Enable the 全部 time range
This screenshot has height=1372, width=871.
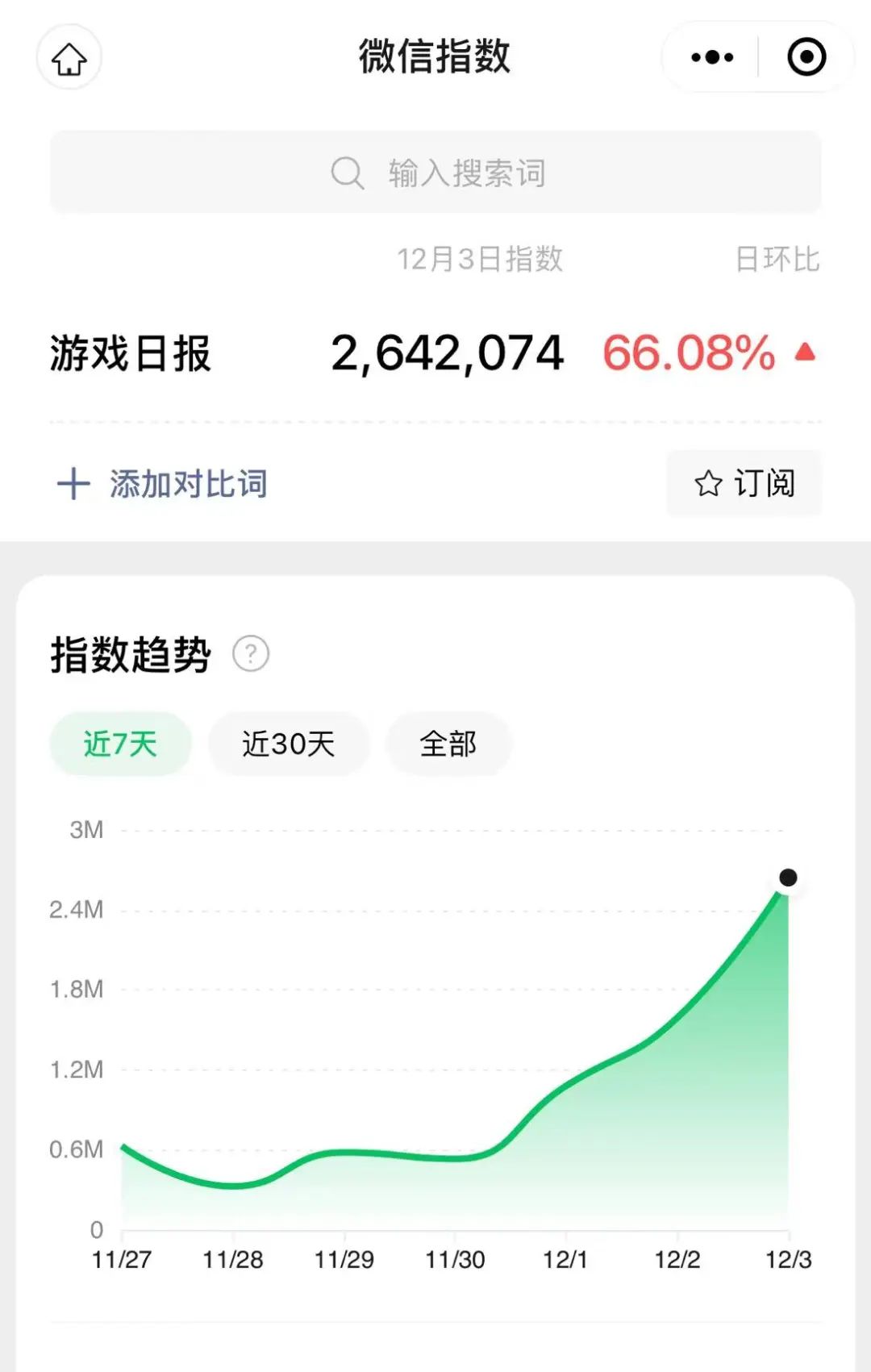tap(448, 744)
